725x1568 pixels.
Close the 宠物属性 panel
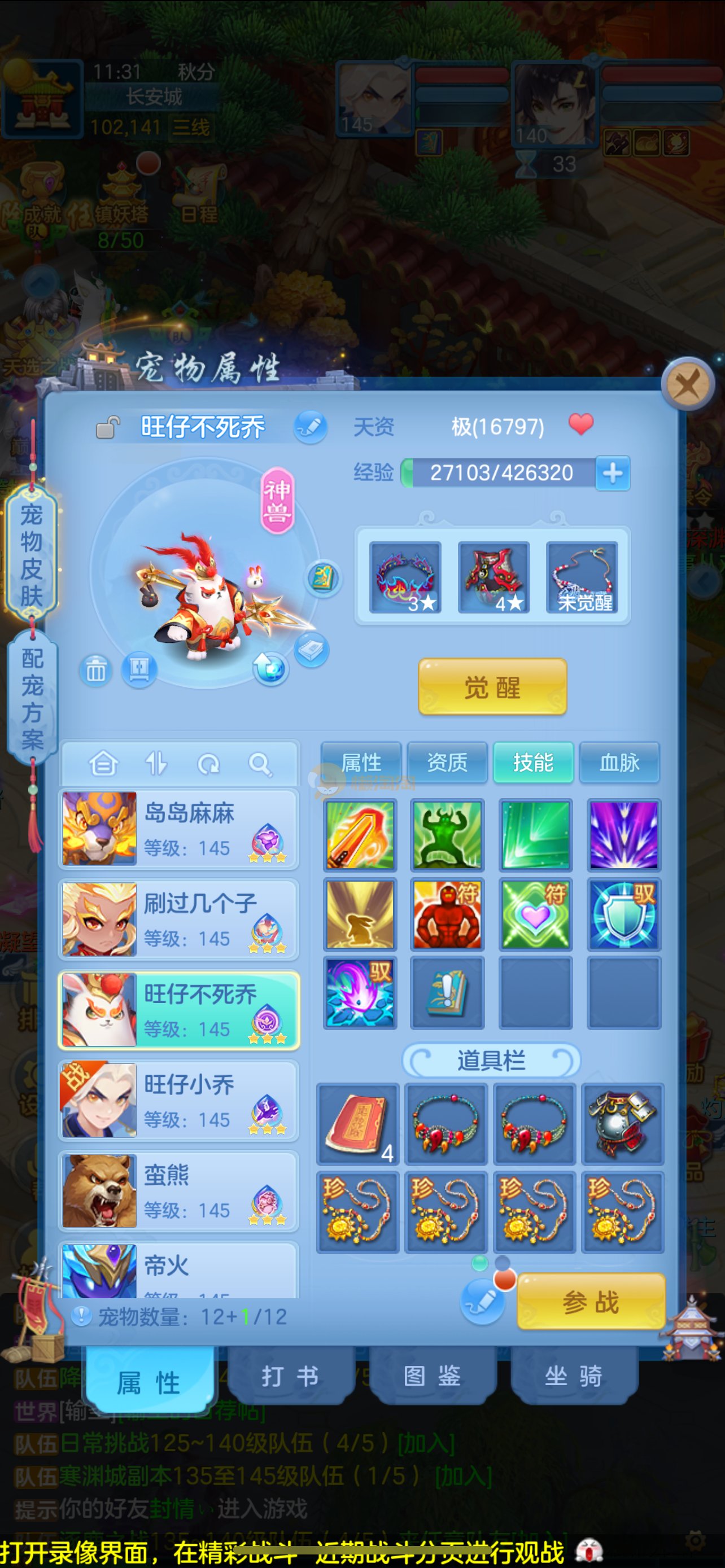point(688,385)
